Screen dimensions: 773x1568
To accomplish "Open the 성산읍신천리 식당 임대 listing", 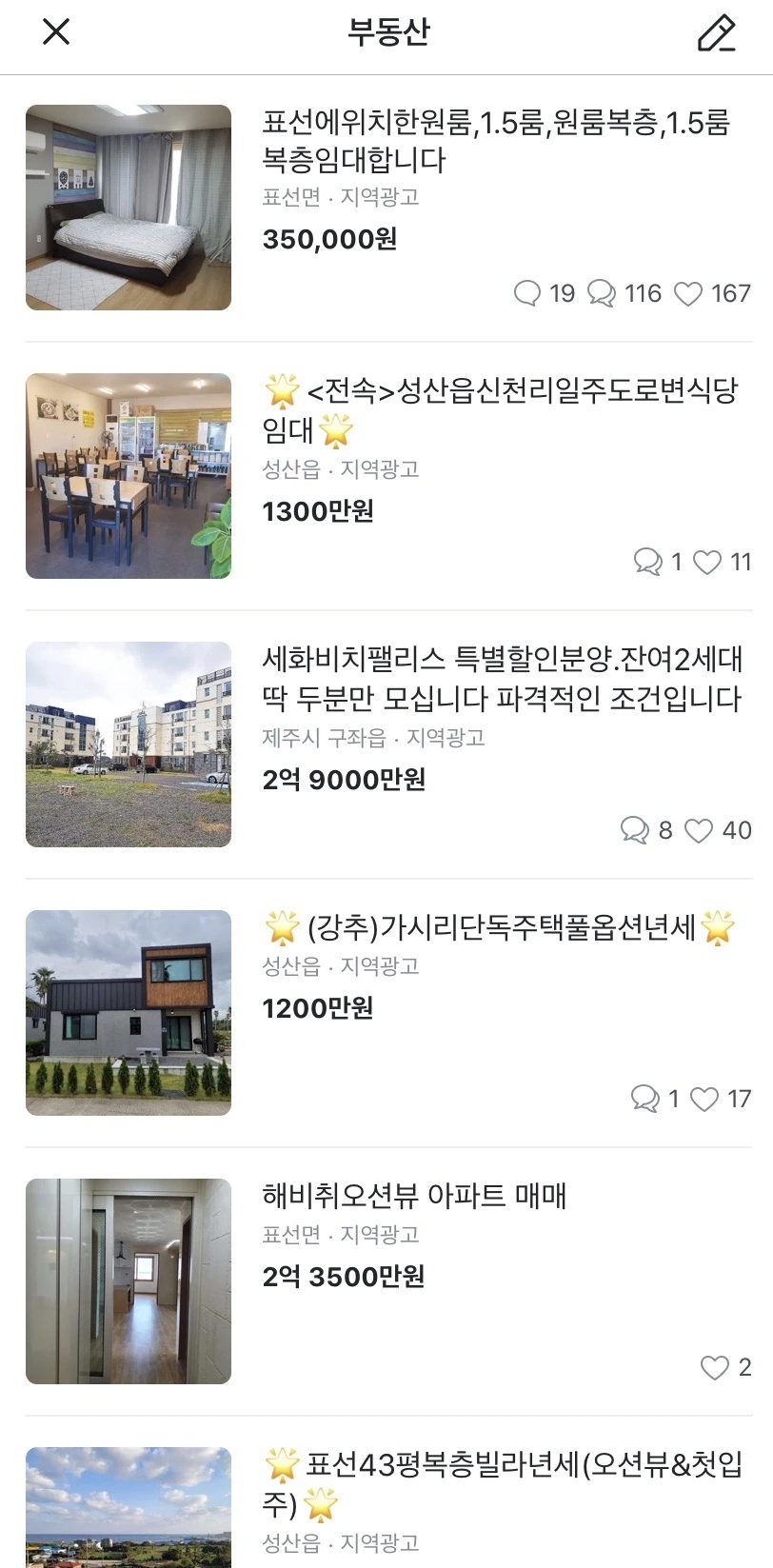I will click(x=500, y=409).
